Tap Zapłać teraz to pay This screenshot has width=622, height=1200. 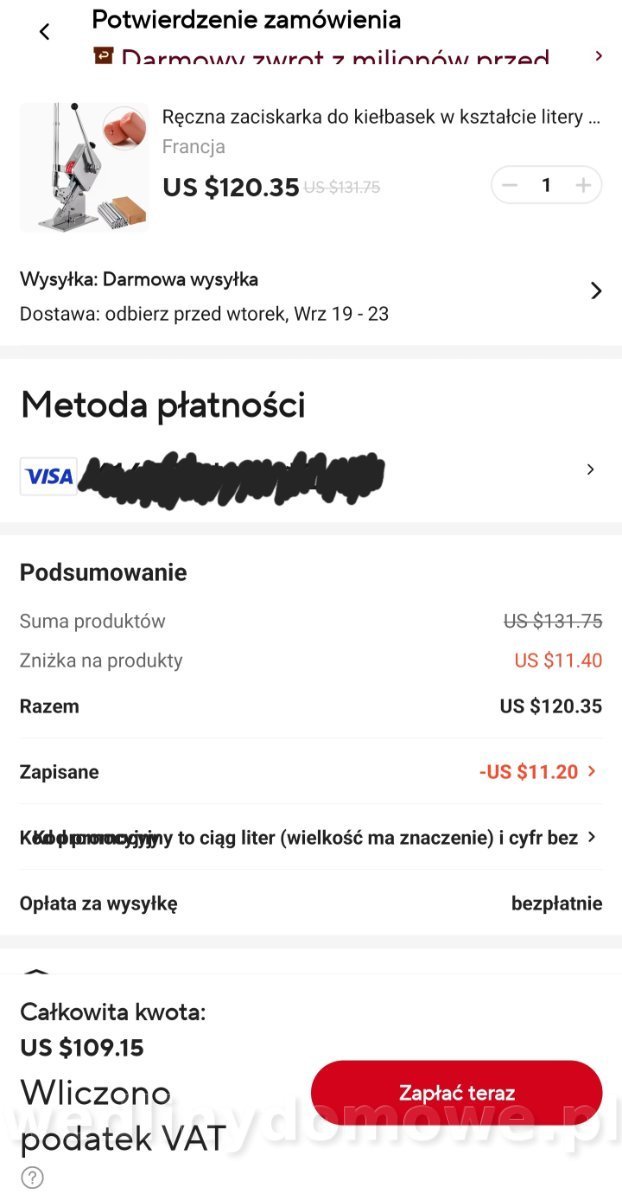coord(457,1093)
